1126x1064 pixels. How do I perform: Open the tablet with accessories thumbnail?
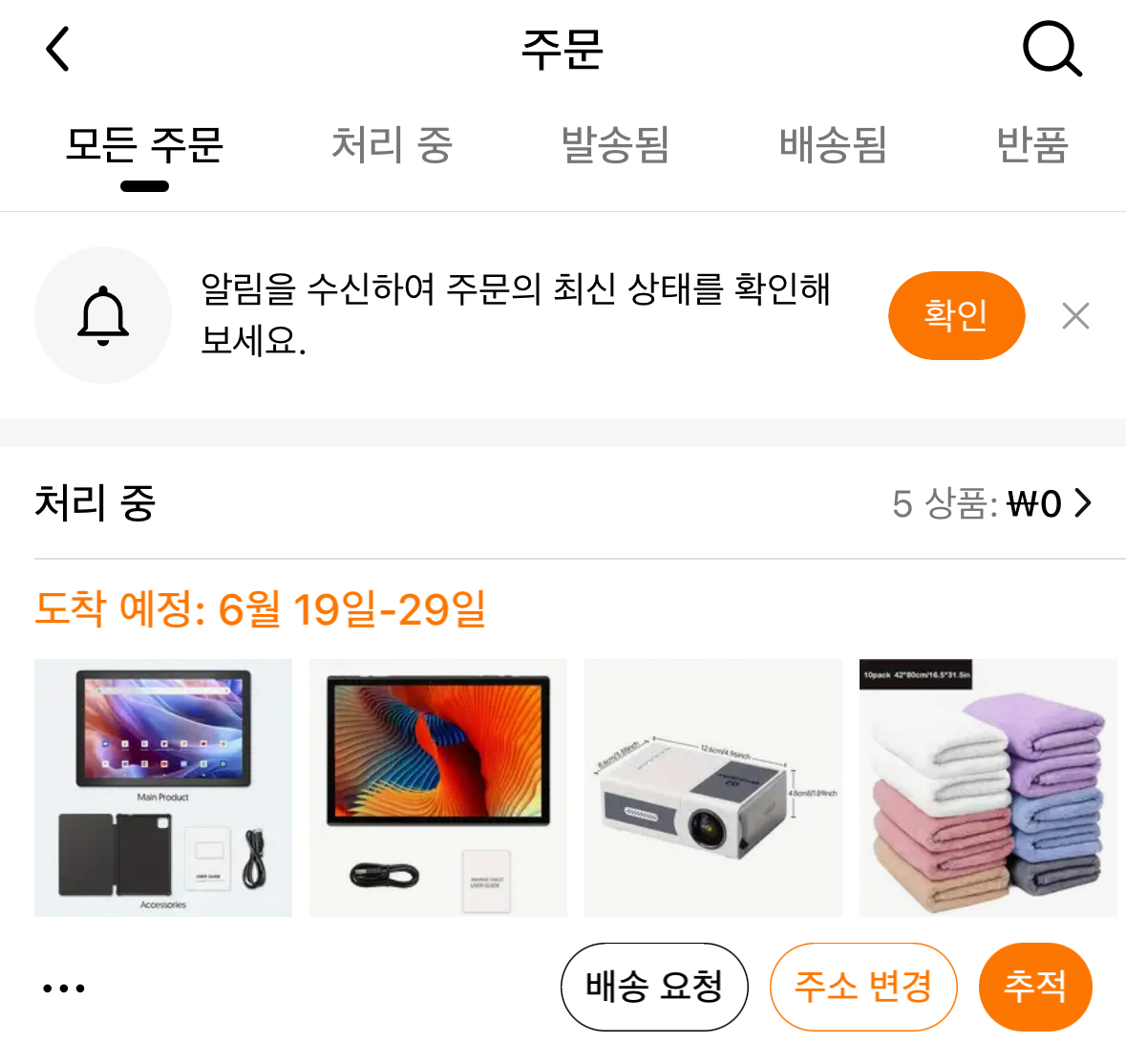[163, 788]
